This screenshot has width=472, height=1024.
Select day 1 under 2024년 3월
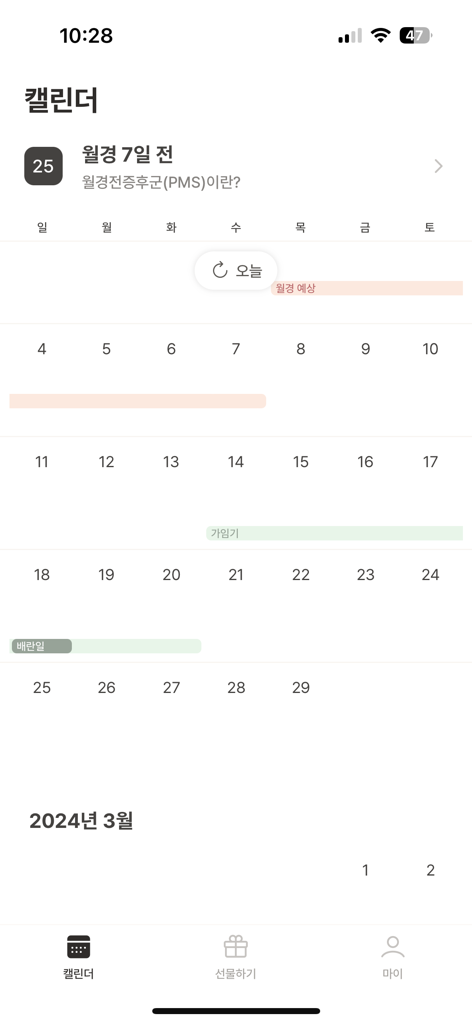click(x=365, y=871)
